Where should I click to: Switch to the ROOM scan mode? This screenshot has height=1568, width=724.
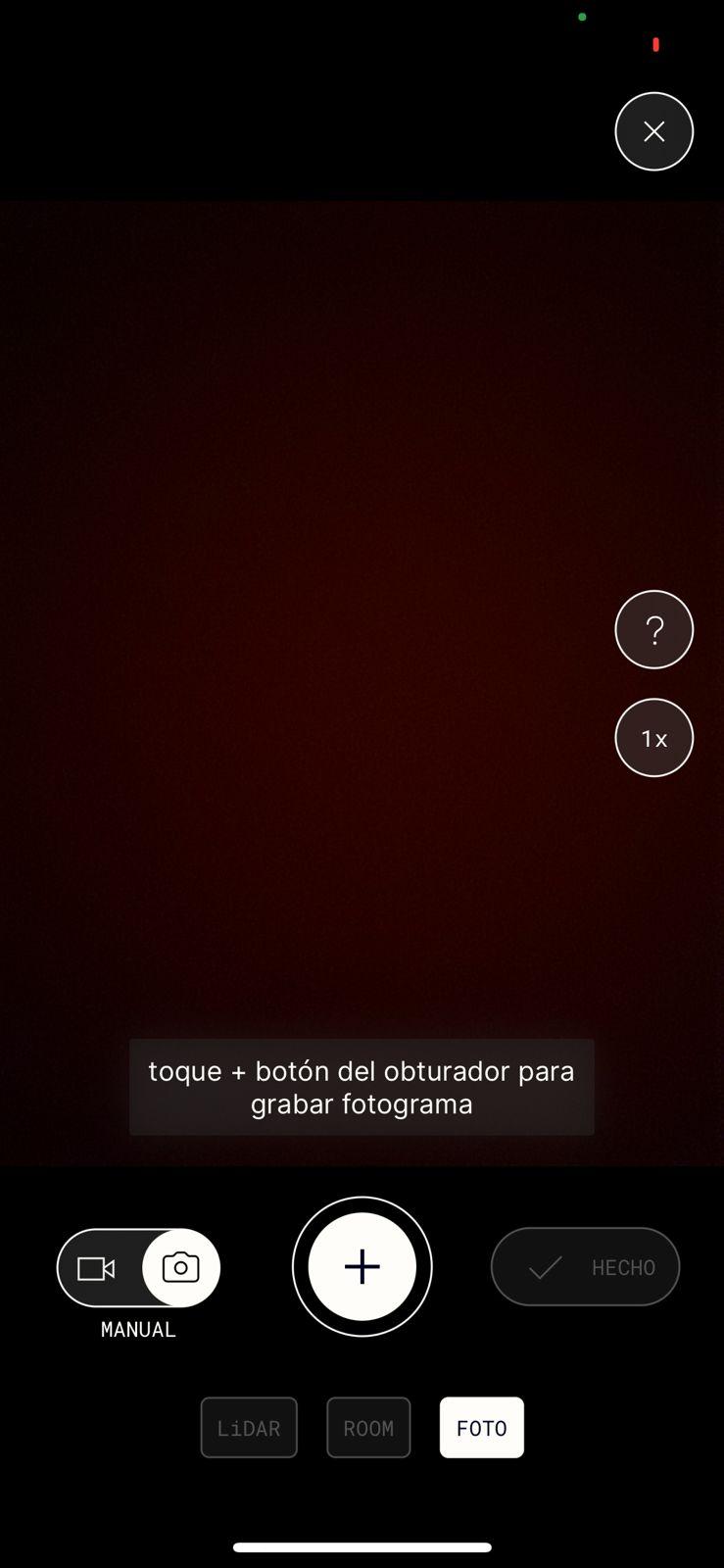pyautogui.click(x=368, y=1428)
